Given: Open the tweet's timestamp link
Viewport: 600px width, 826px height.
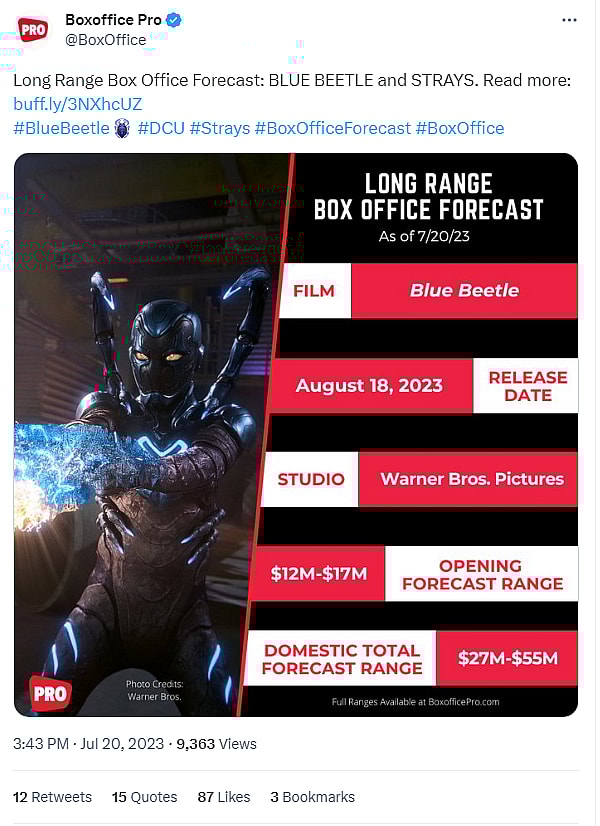Looking at the screenshot, I should pos(88,744).
